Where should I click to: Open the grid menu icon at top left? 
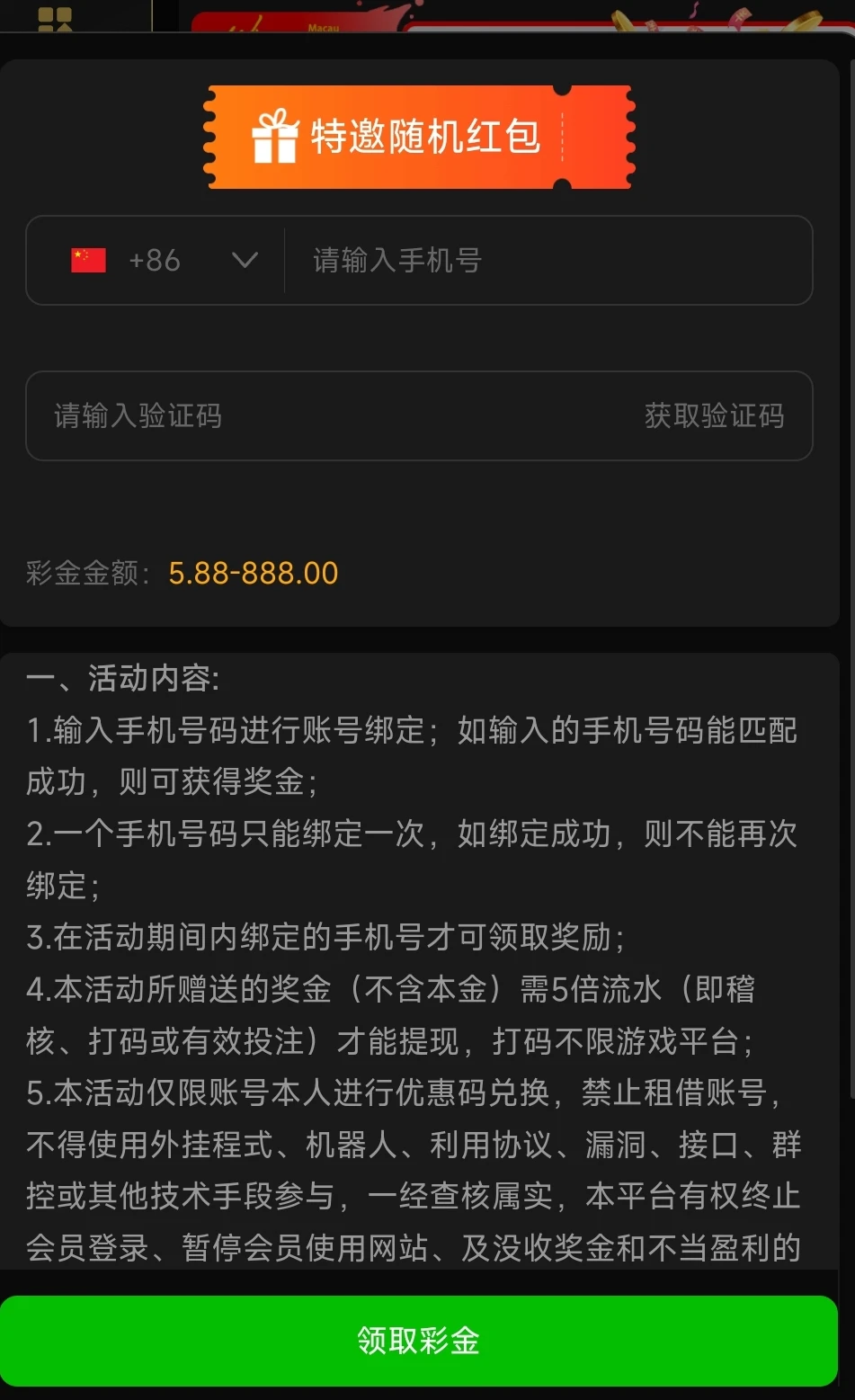coord(51,16)
